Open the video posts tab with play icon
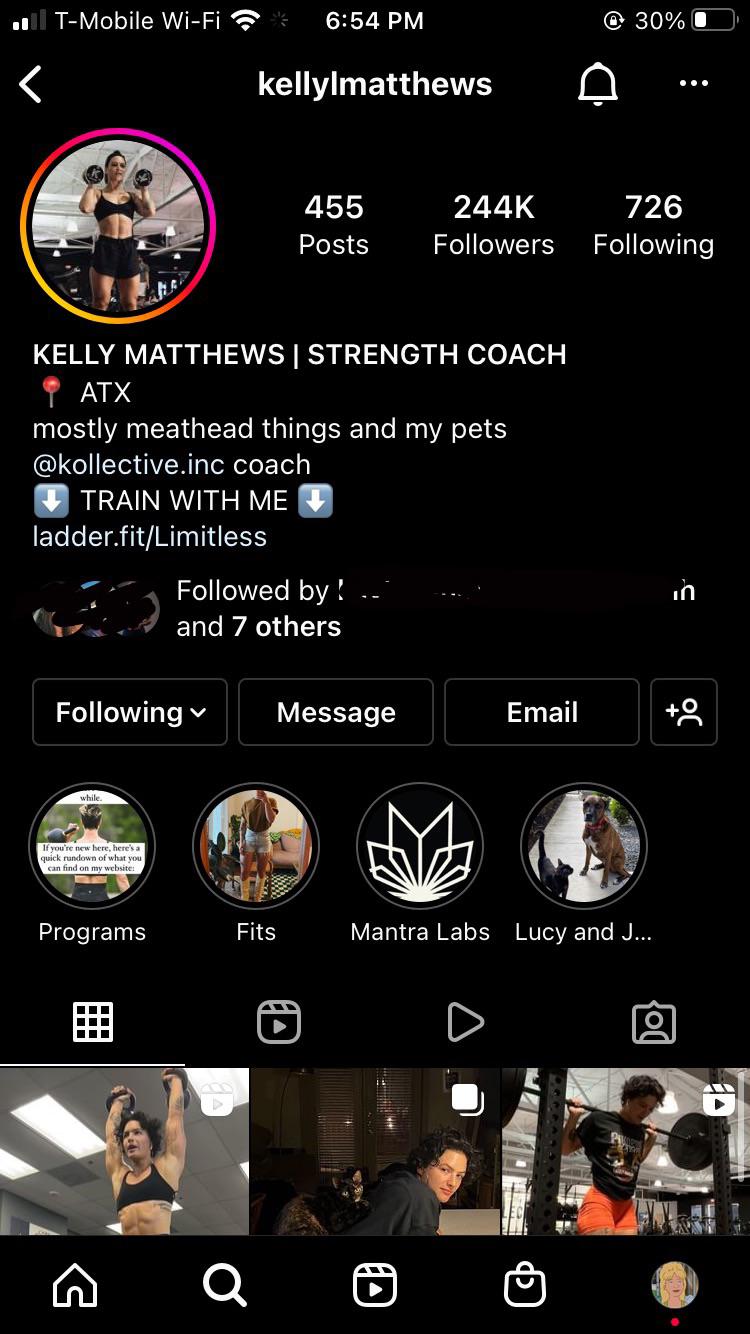This screenshot has height=1334, width=750. (466, 1021)
